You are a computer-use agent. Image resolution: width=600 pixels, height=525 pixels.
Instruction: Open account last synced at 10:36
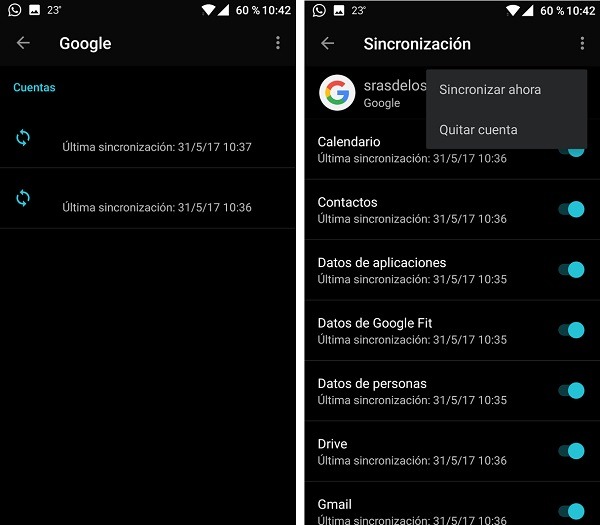pyautogui.click(x=148, y=200)
